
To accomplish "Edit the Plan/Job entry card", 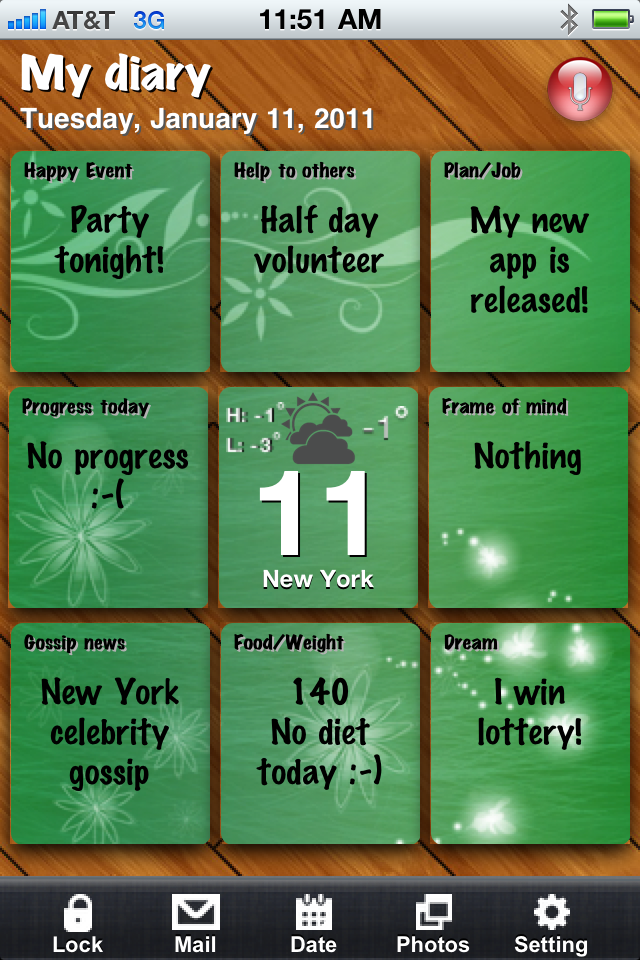I will (530, 262).
